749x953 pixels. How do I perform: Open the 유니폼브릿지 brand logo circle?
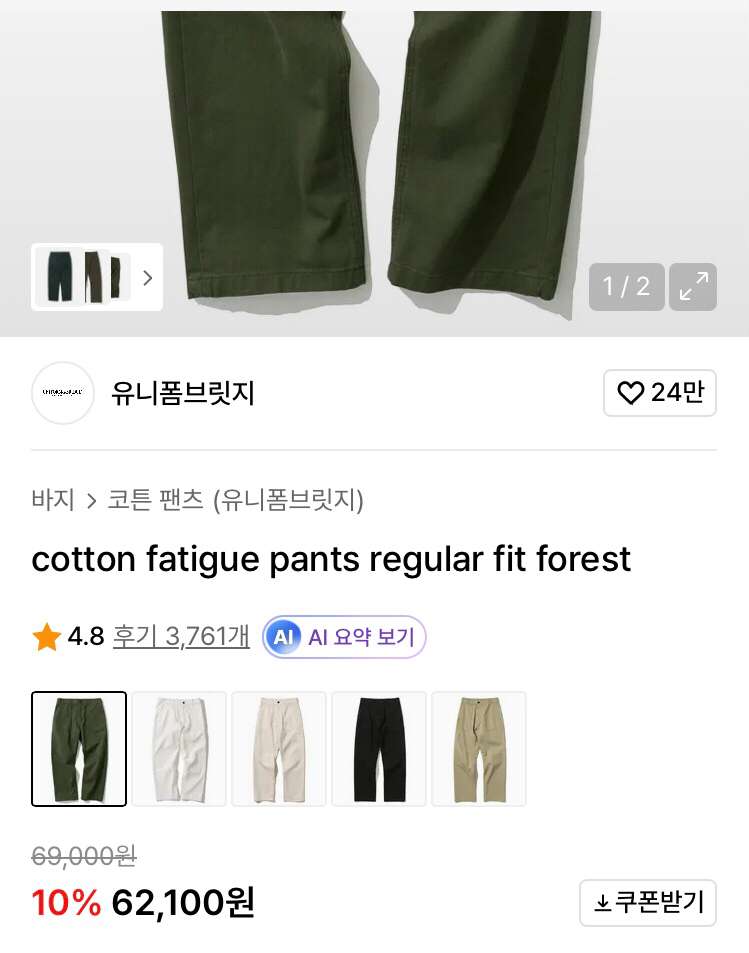point(62,393)
